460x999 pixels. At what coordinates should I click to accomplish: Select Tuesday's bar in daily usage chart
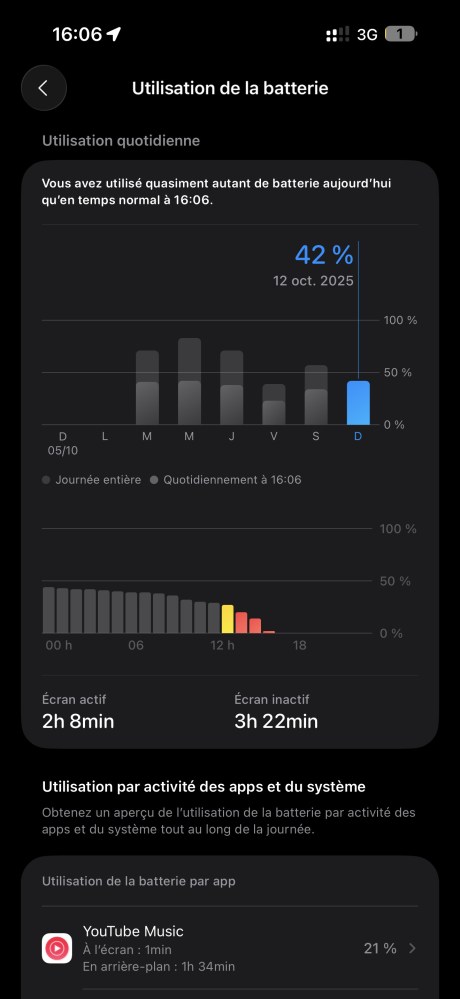(147, 387)
